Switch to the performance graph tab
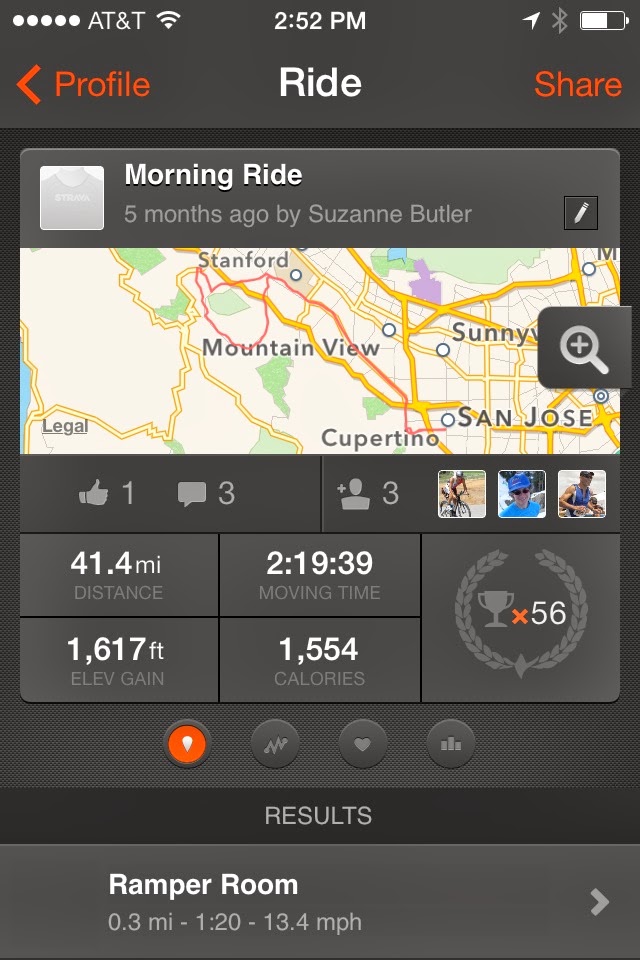 [x=275, y=744]
